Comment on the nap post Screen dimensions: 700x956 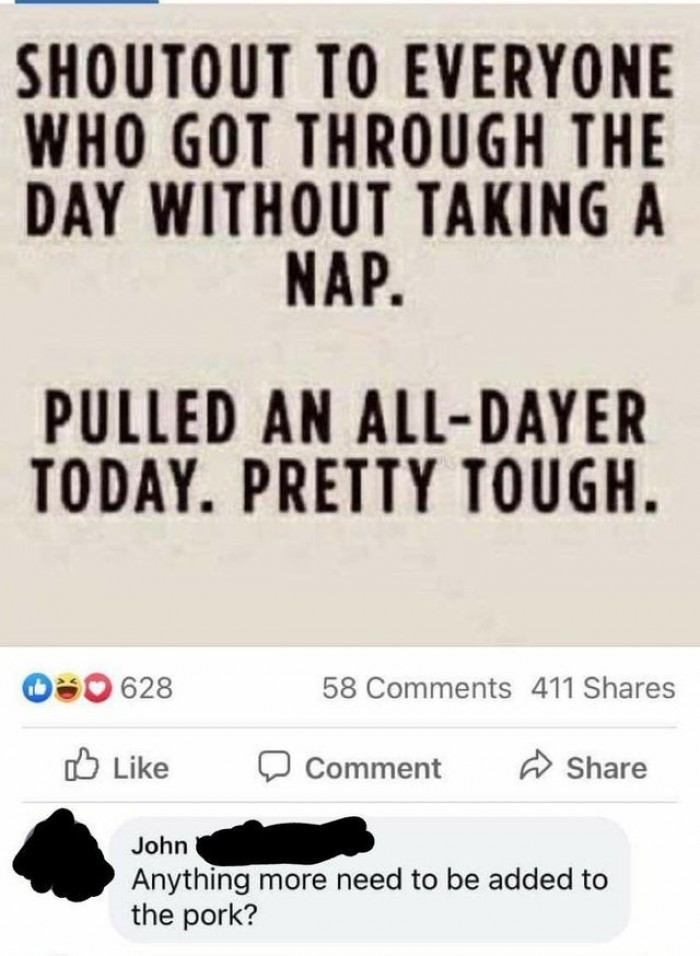[350, 768]
